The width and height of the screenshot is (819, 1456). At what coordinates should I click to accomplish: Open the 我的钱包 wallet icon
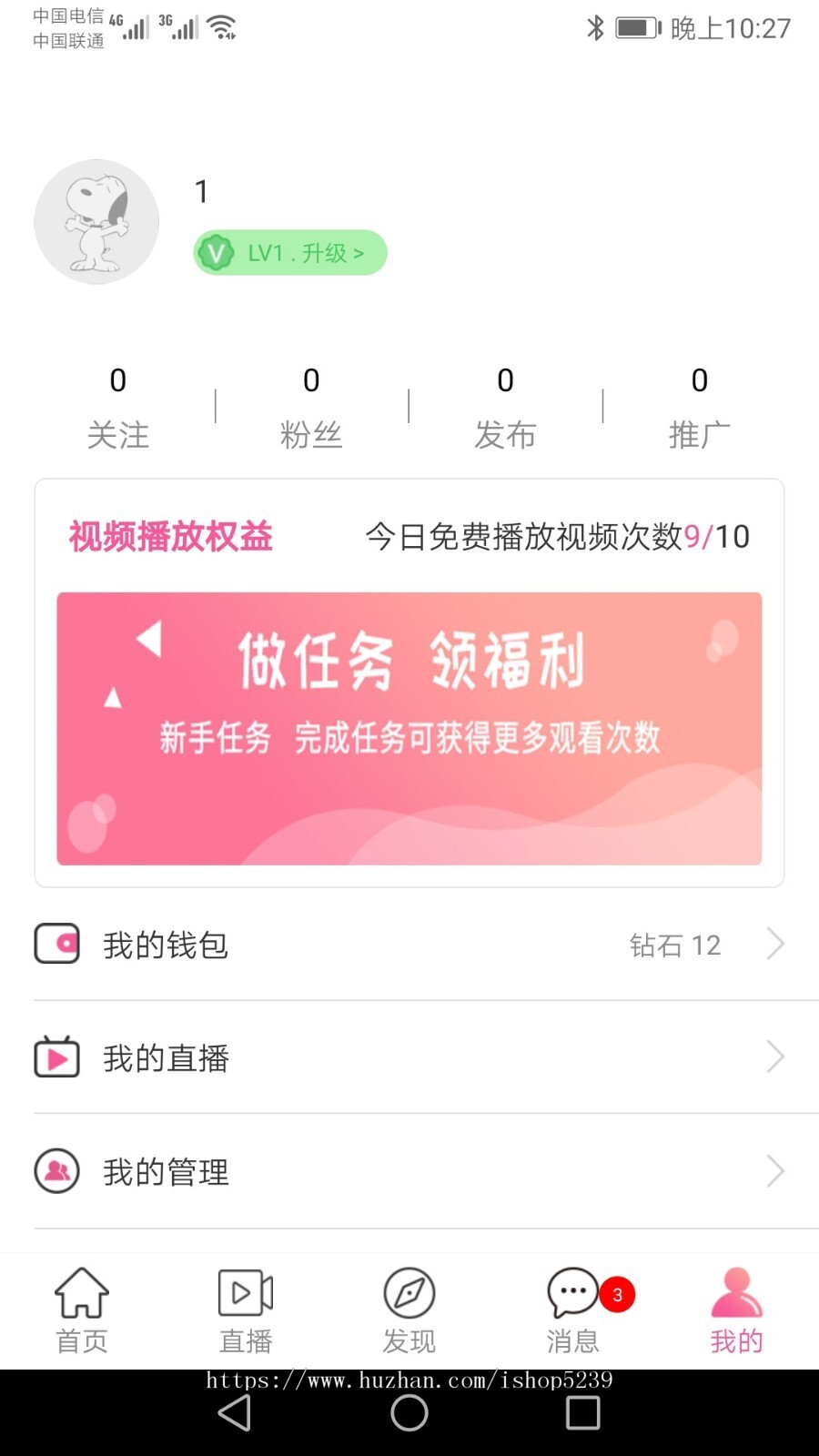coord(56,944)
